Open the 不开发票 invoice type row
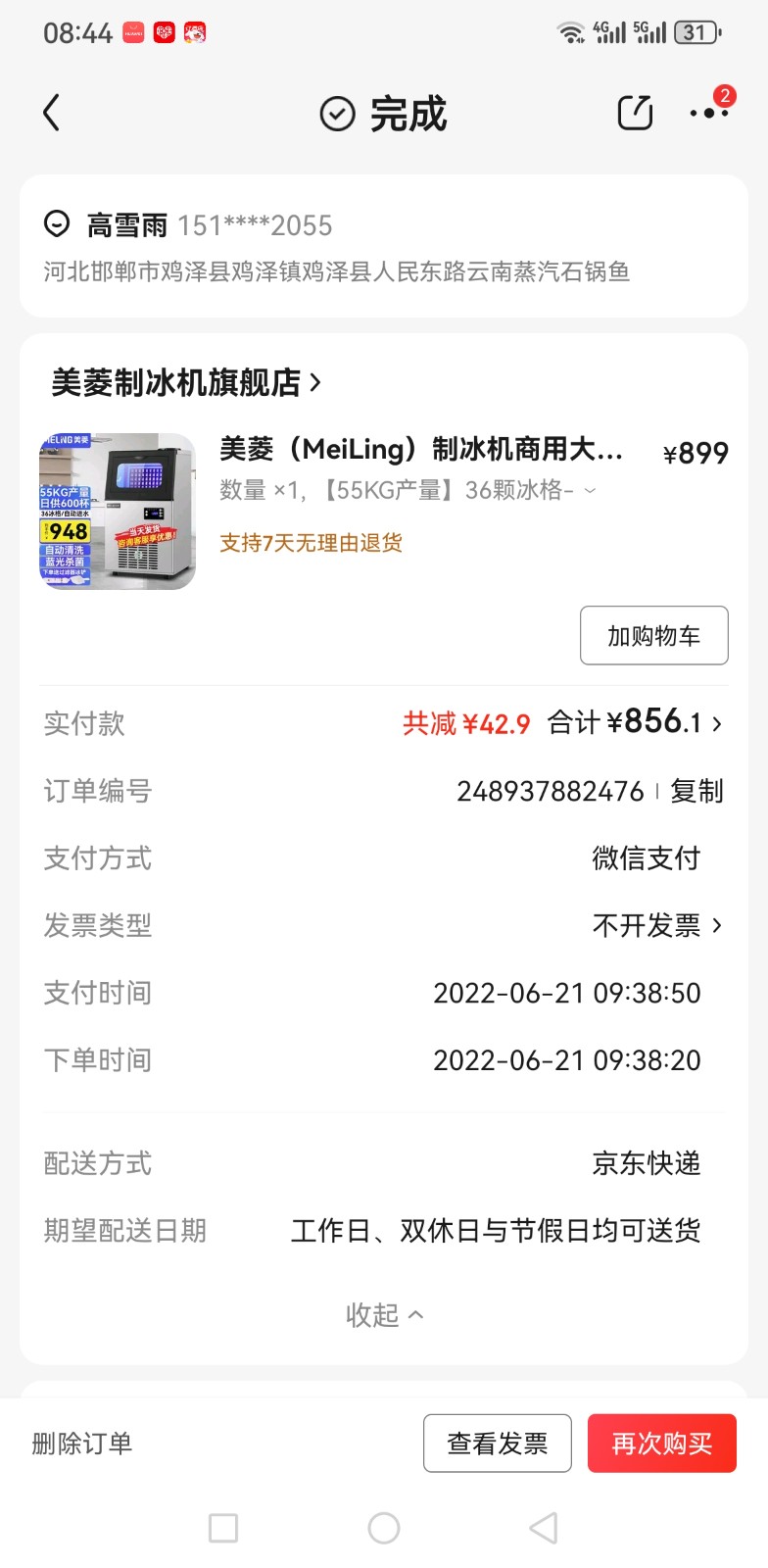768x1568 pixels. [x=656, y=925]
